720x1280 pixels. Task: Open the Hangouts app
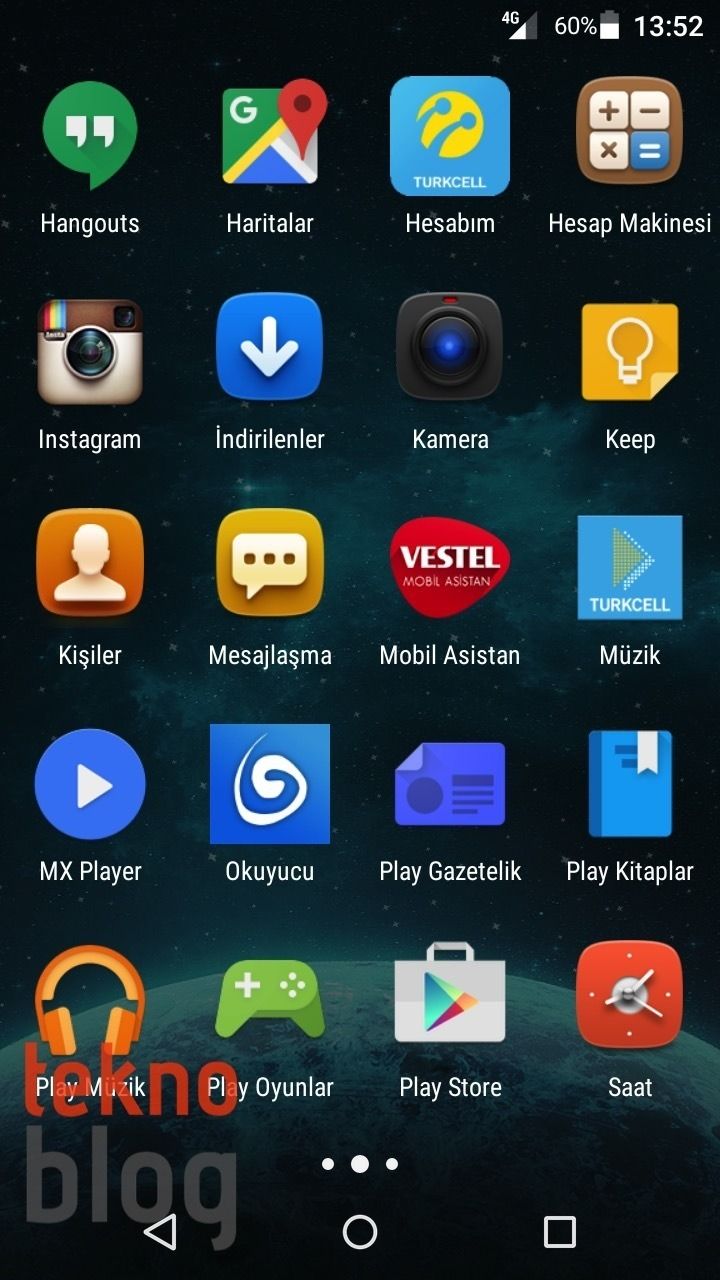pos(90,135)
